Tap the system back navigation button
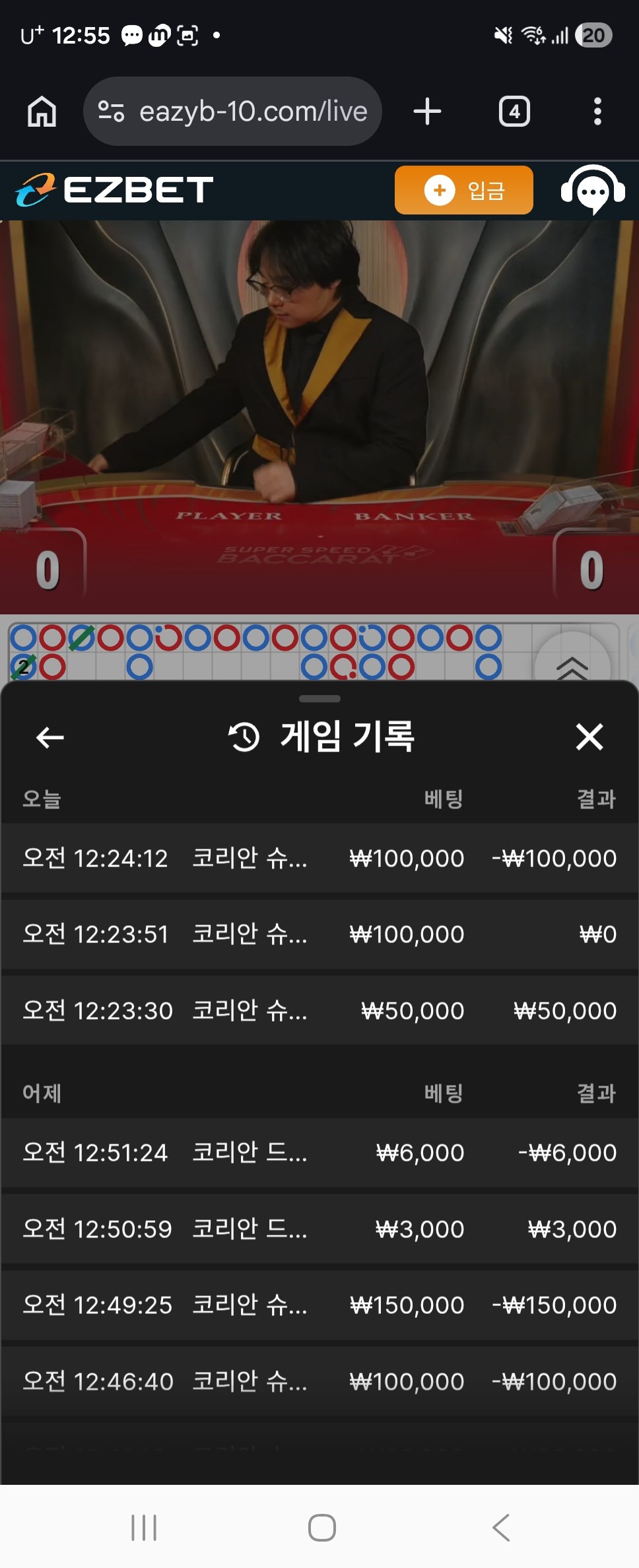The height and width of the screenshot is (1568, 639). [x=501, y=1527]
